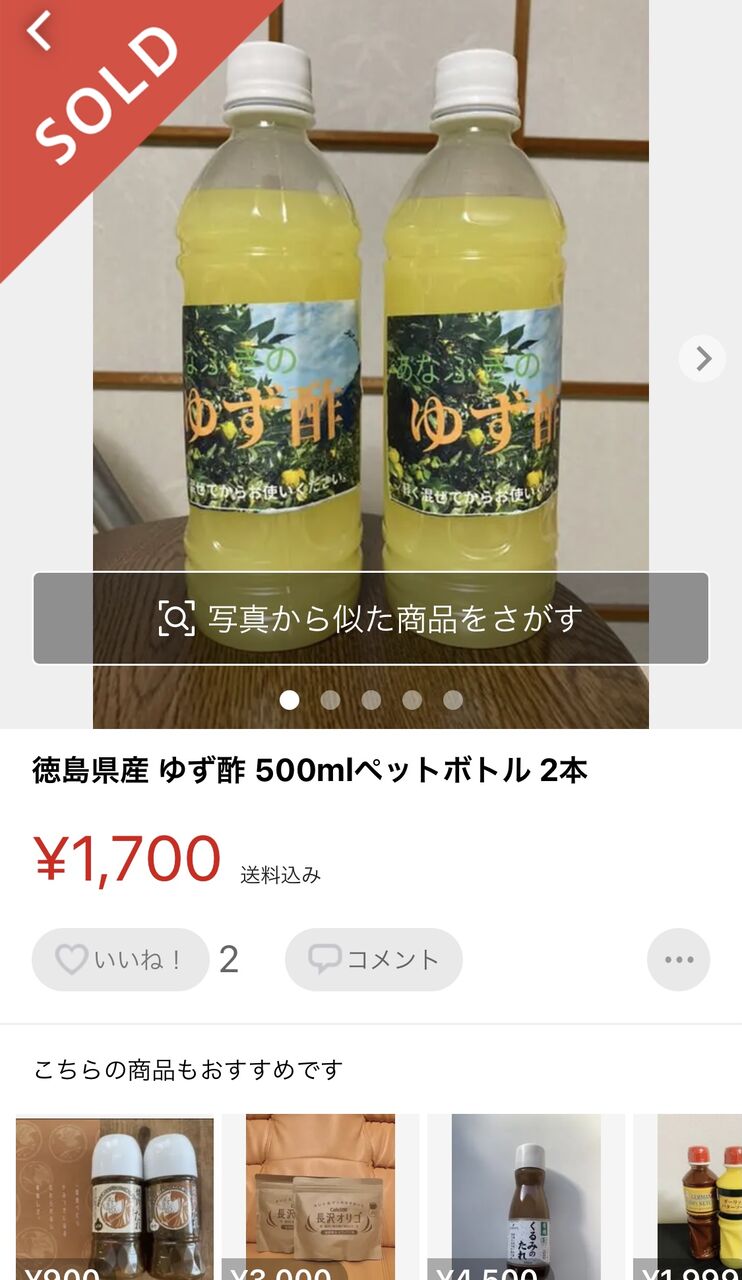The height and width of the screenshot is (1280, 742).
Task: Open the ¥900 recommended product
Action: tap(115, 1197)
